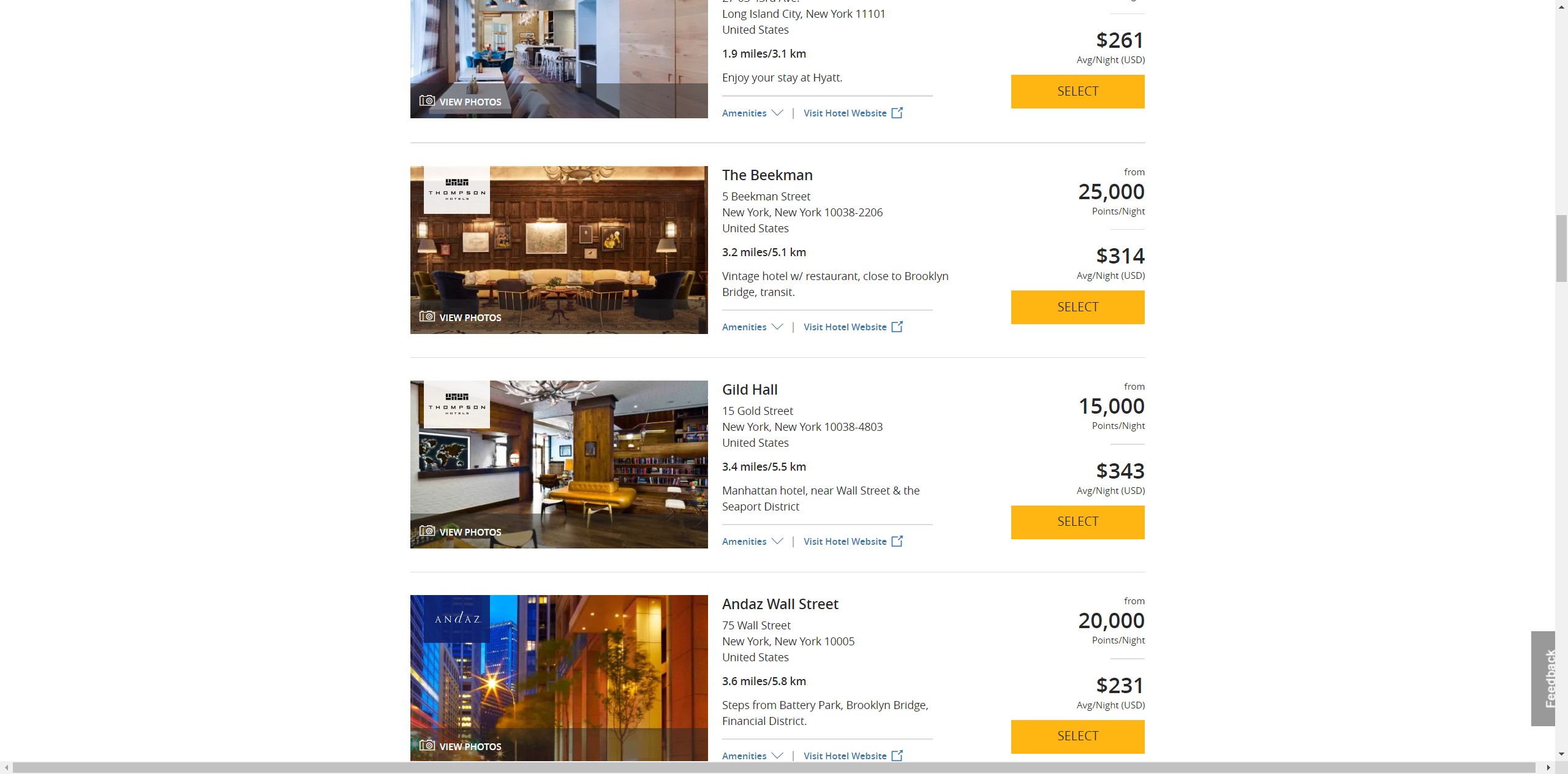Select the $261 Long Island City hotel
The width and height of the screenshot is (1568, 774).
pyautogui.click(x=1077, y=91)
